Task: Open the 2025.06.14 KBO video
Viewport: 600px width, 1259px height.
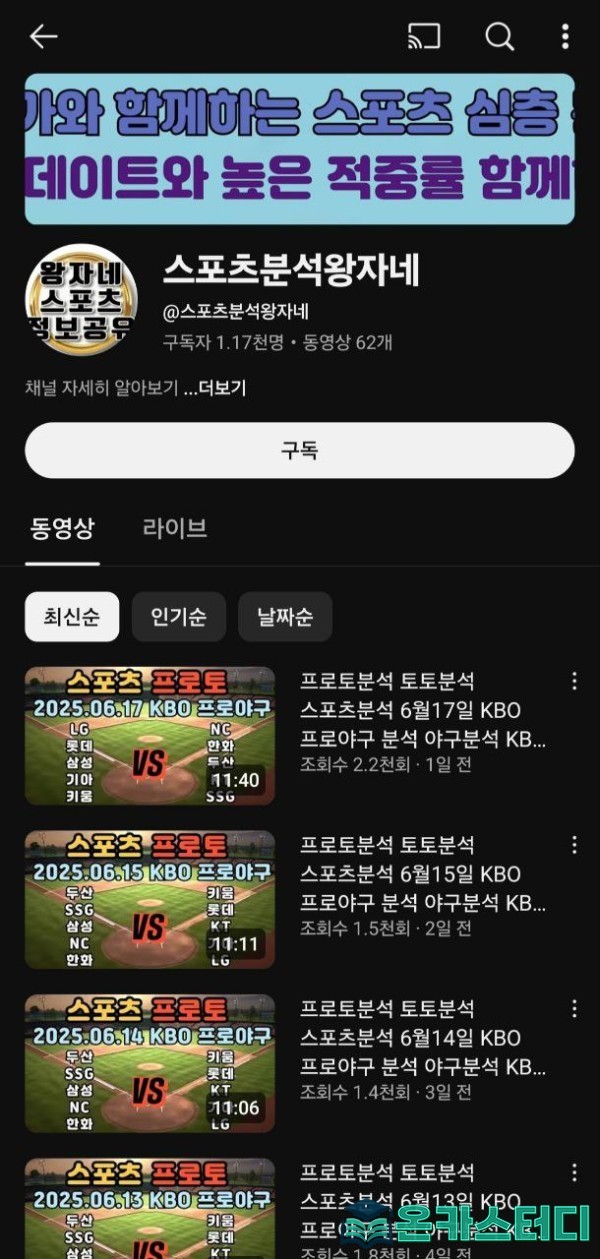Action: click(150, 1064)
